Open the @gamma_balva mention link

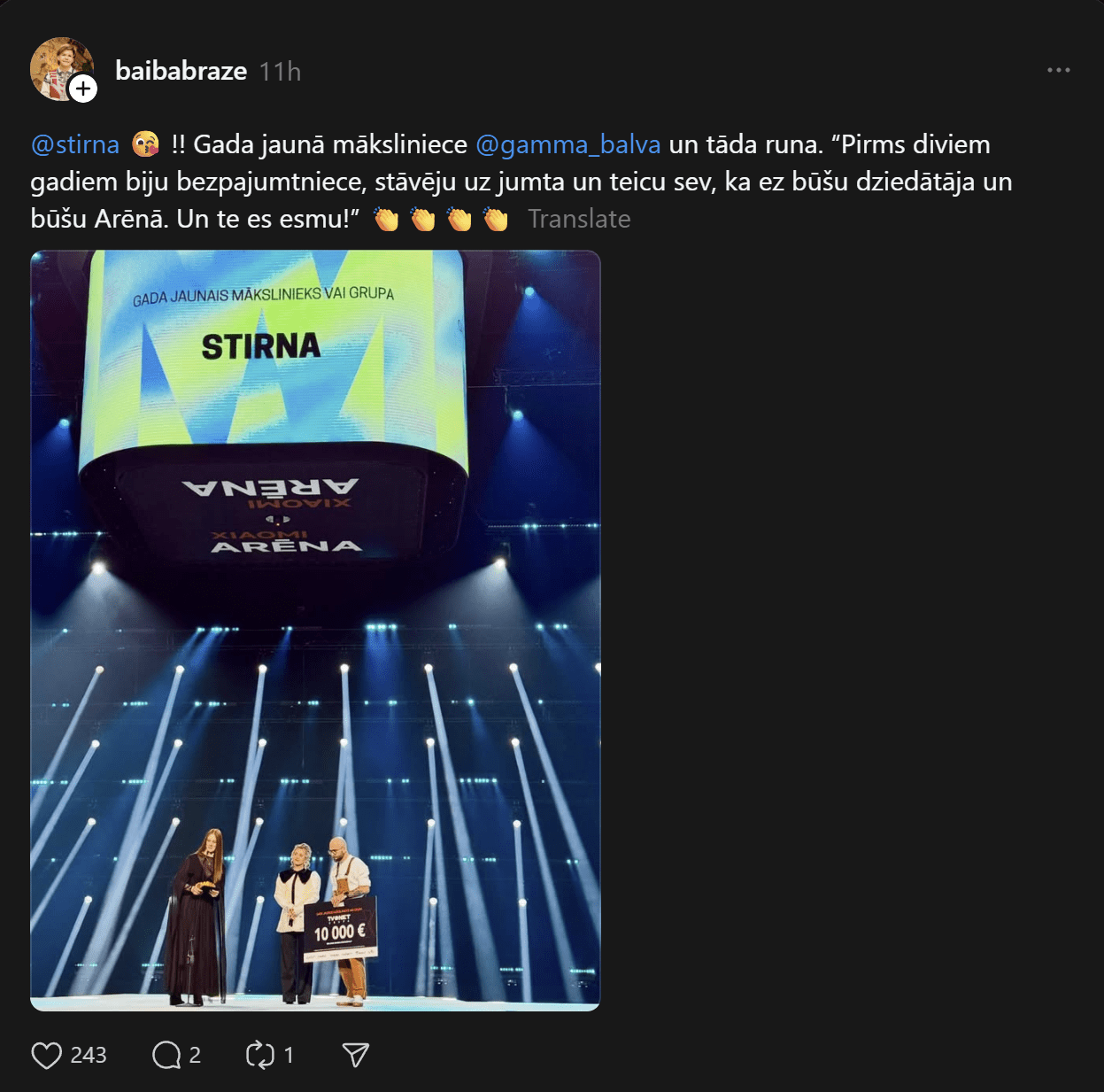[x=568, y=144]
